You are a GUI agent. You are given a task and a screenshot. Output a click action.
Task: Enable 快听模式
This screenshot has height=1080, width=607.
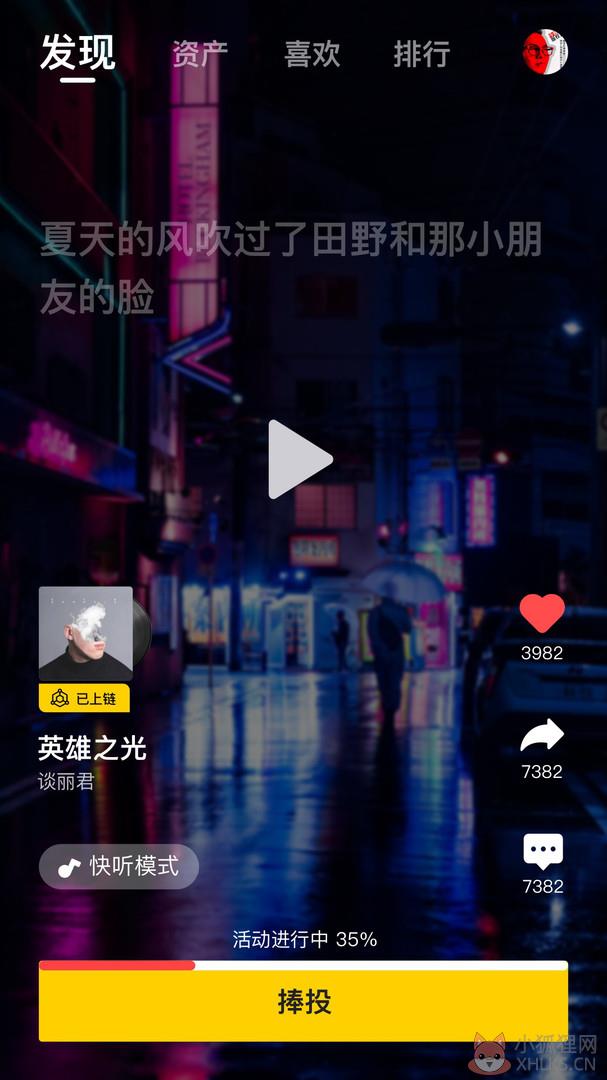pos(119,866)
